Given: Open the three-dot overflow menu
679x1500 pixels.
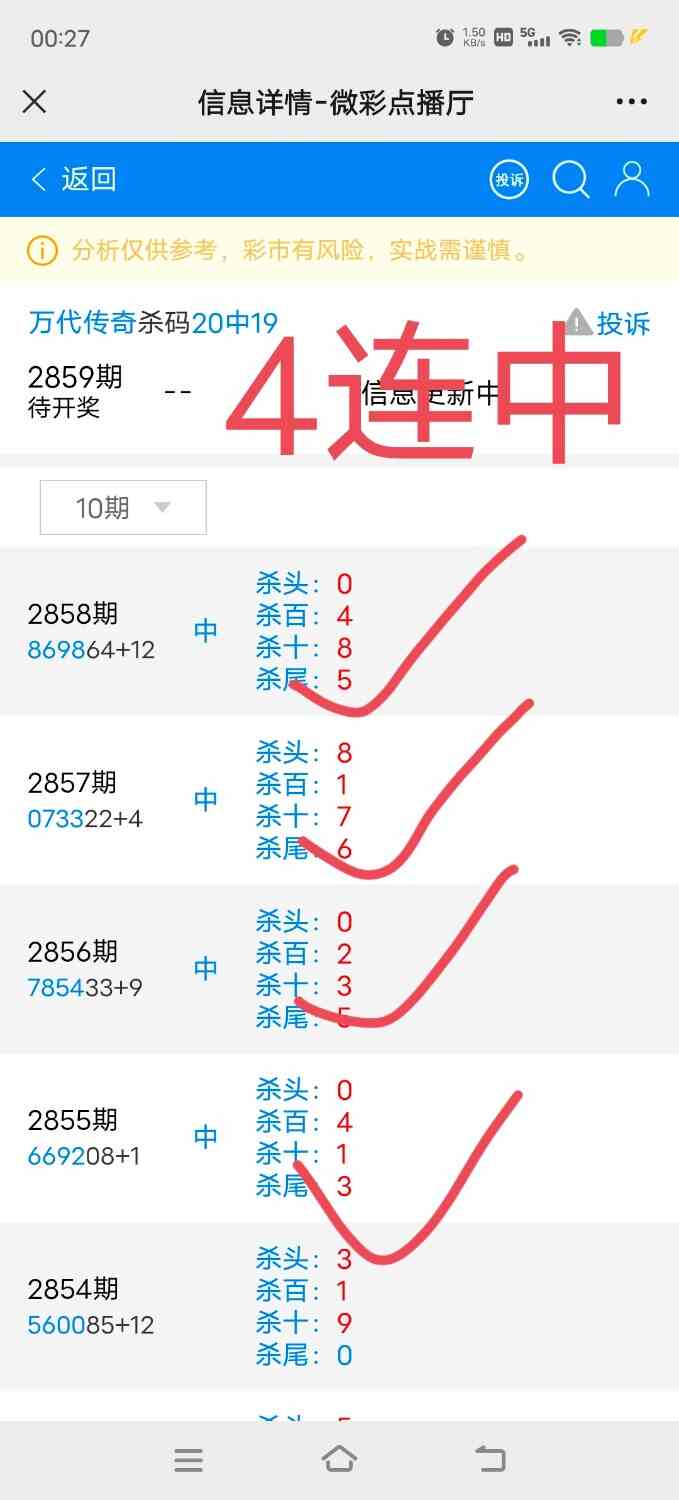Looking at the screenshot, I should point(631,101).
